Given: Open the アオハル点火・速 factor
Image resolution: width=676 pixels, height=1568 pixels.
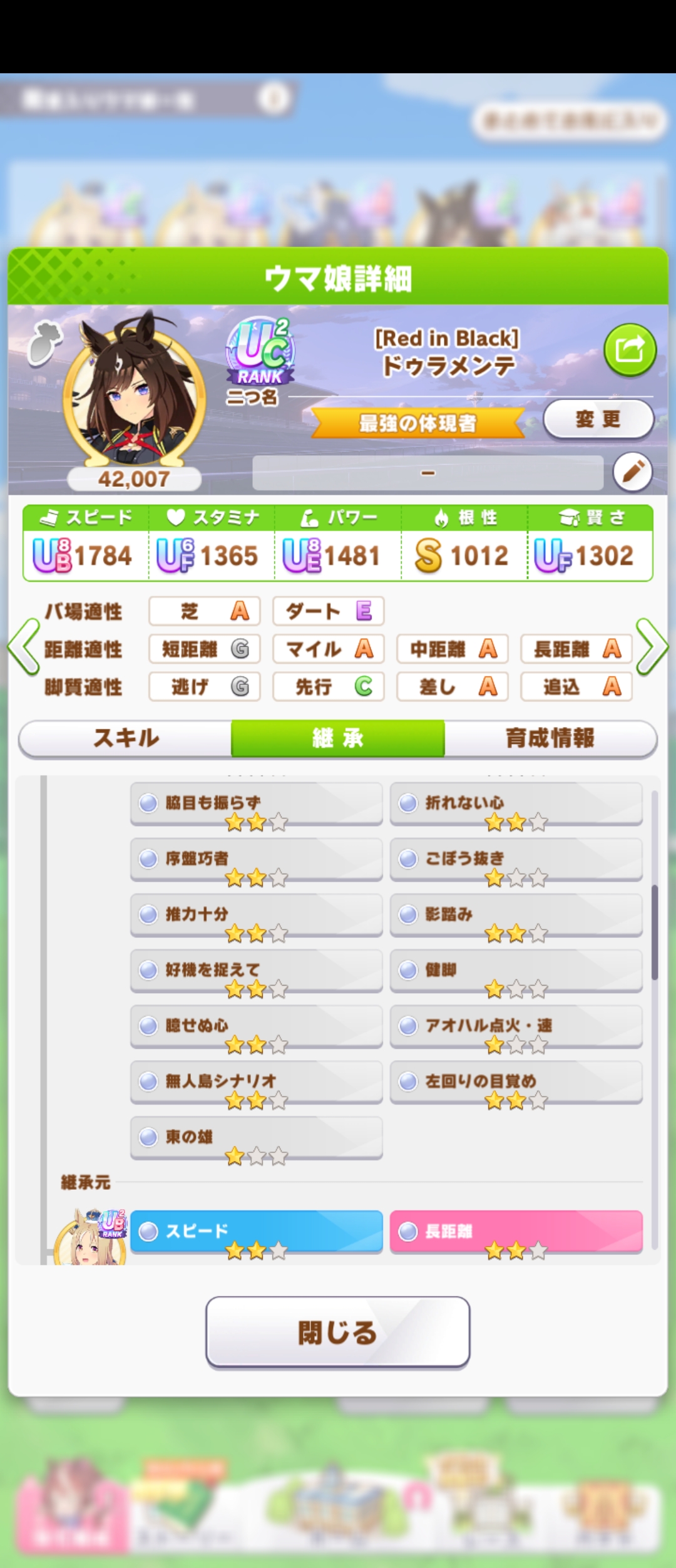Looking at the screenshot, I should 516,1026.
